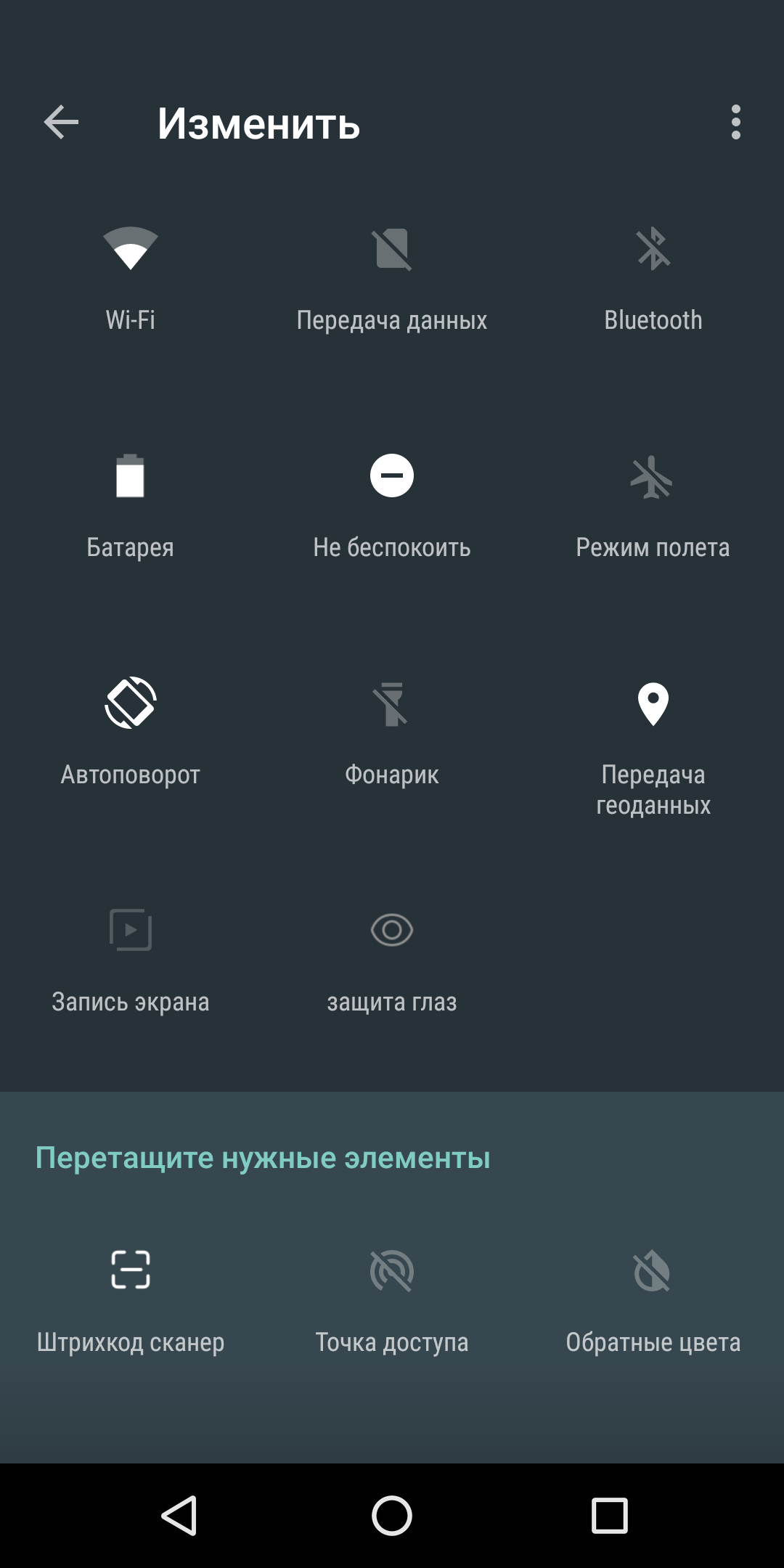Viewport: 784px width, 1568px height.
Task: Tap the Не беспокоить tile
Action: point(392,507)
